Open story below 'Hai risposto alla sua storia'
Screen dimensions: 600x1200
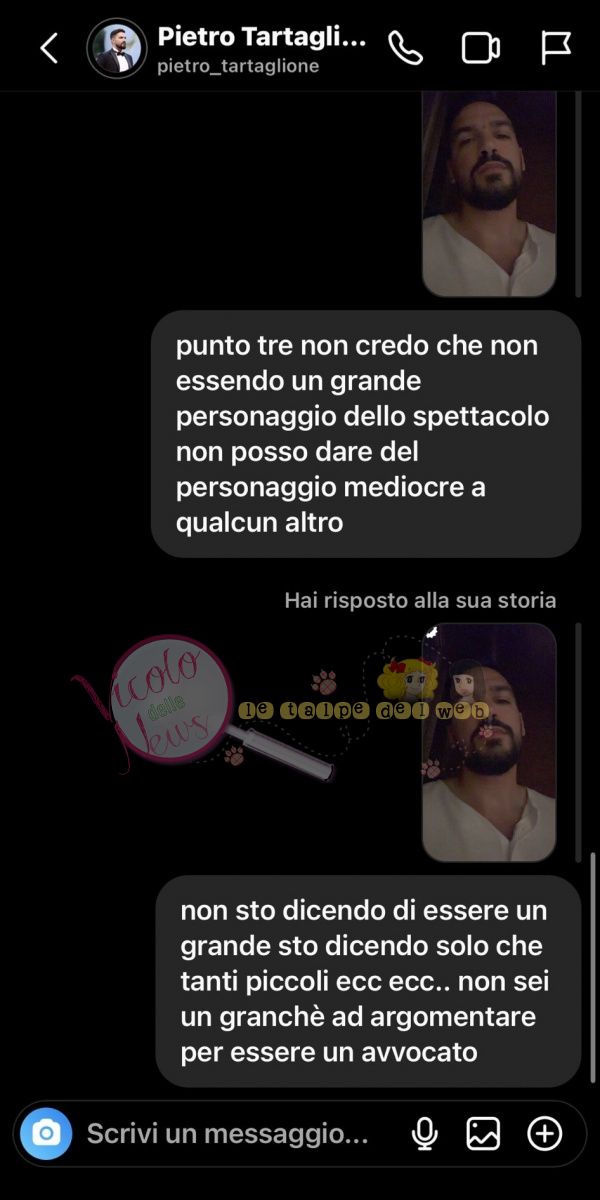click(x=489, y=742)
